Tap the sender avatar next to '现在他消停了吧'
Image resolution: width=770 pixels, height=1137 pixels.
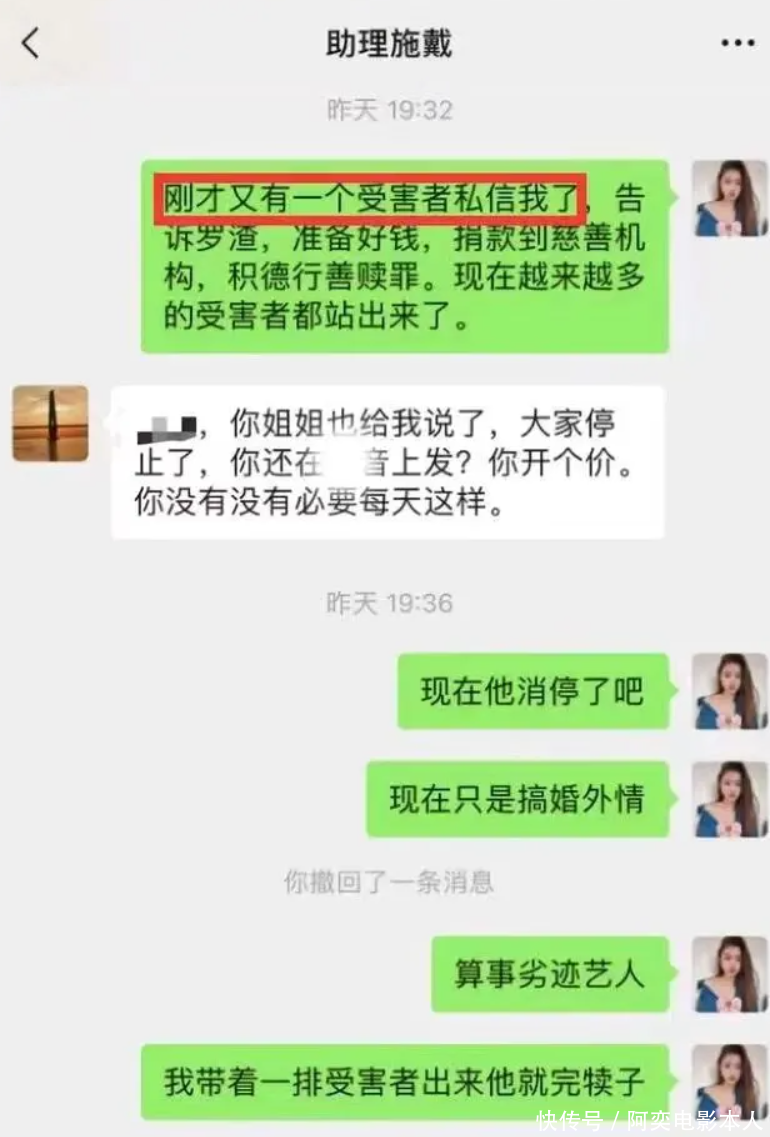(x=729, y=691)
